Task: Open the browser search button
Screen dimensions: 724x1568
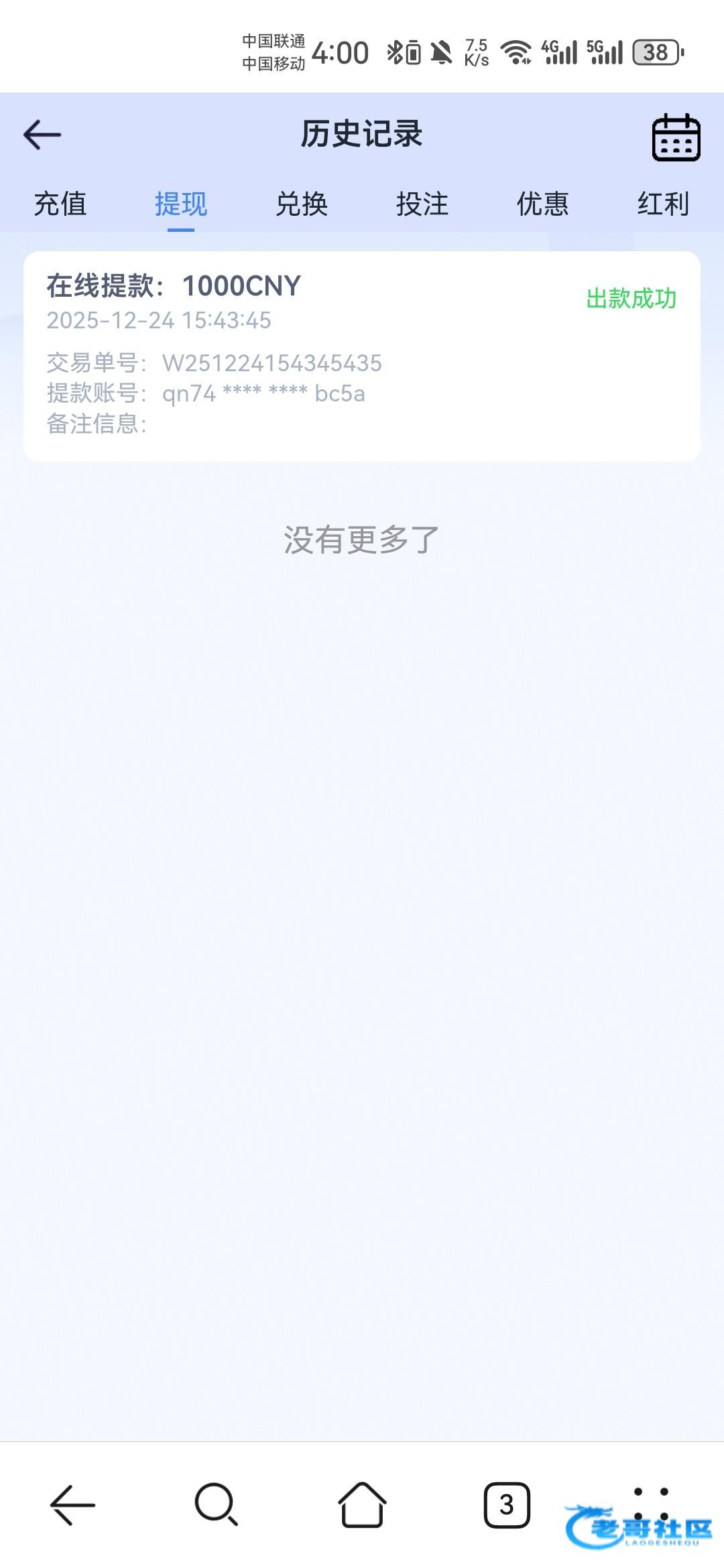Action: [216, 1505]
